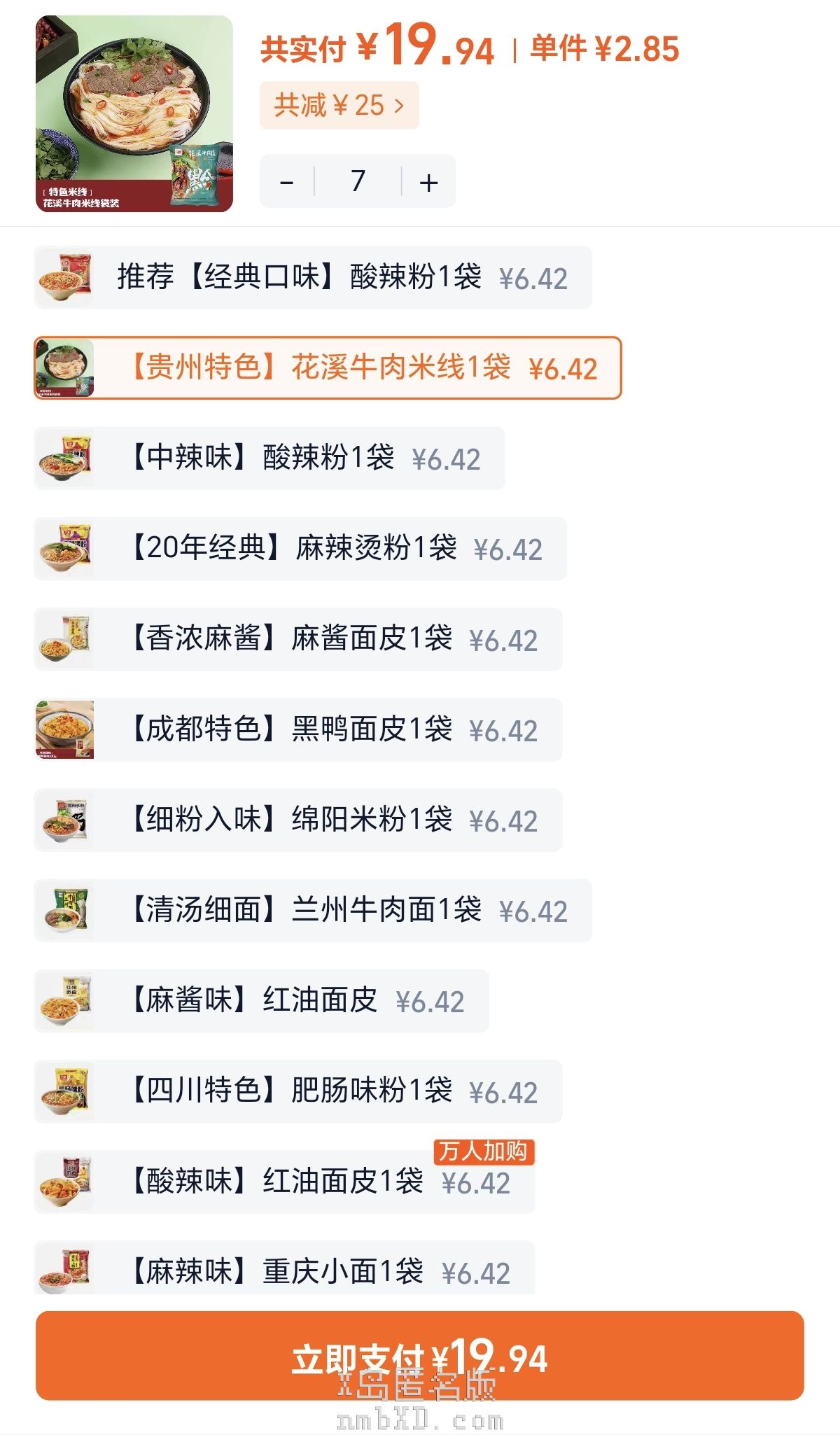Edit the quantity field showing 7
Viewport: 840px width, 1435px height.
(358, 182)
